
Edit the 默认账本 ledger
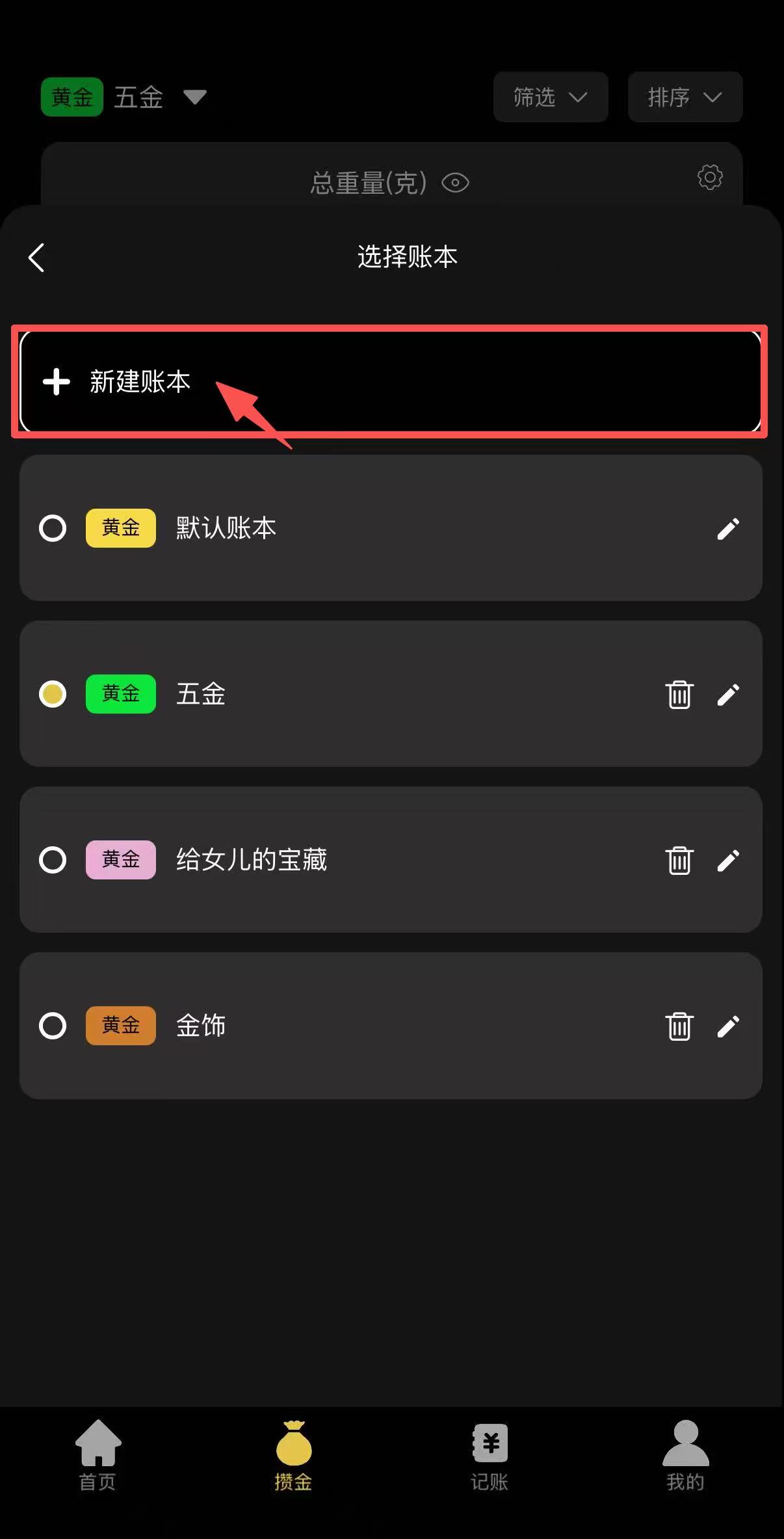click(727, 529)
